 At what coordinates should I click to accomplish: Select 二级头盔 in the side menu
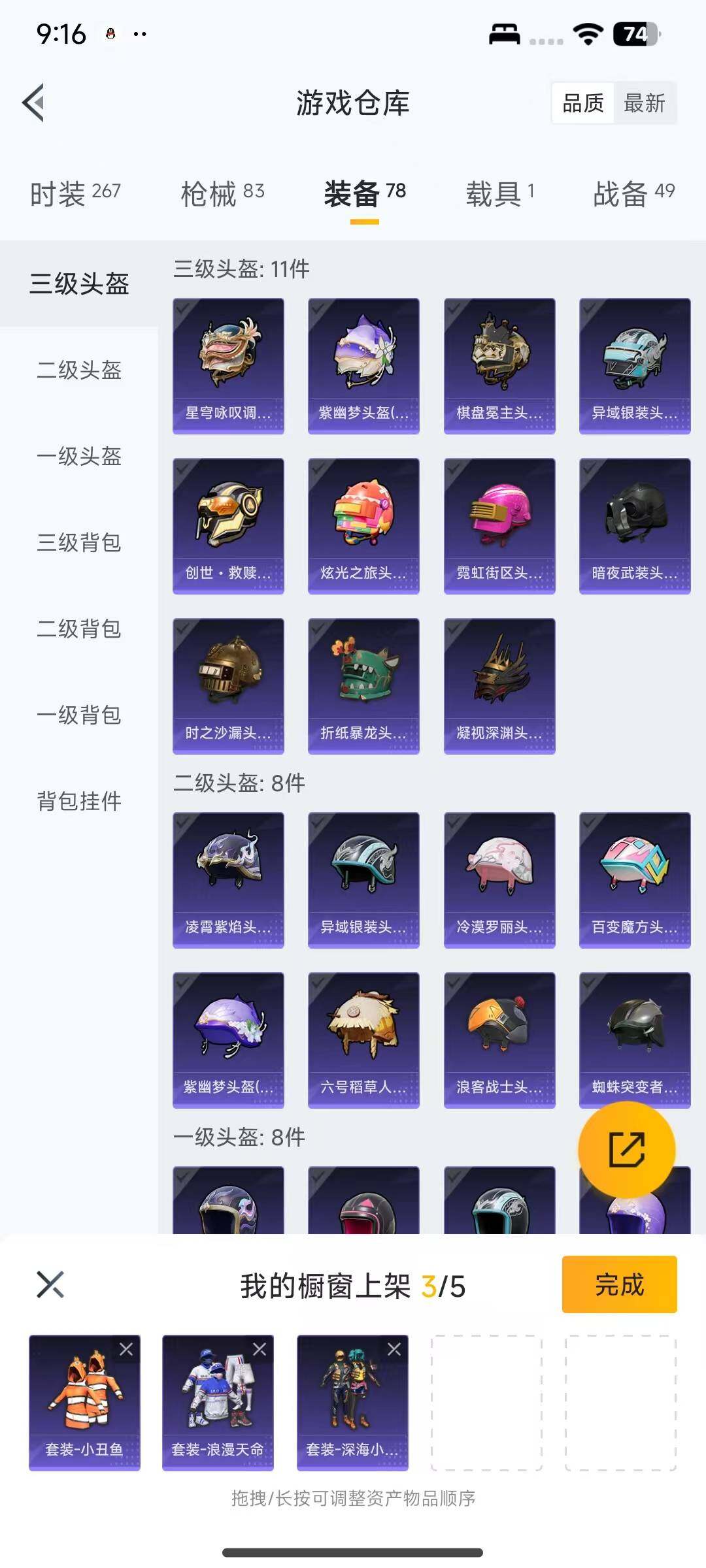79,370
